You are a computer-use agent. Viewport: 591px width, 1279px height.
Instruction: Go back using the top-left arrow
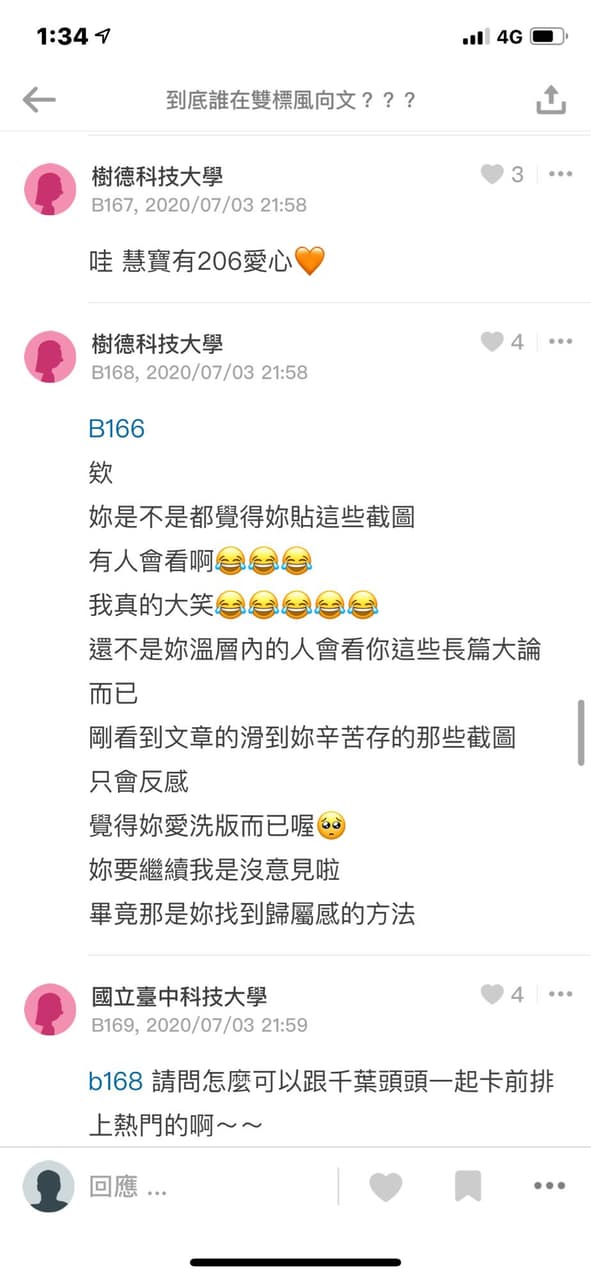[x=39, y=99]
